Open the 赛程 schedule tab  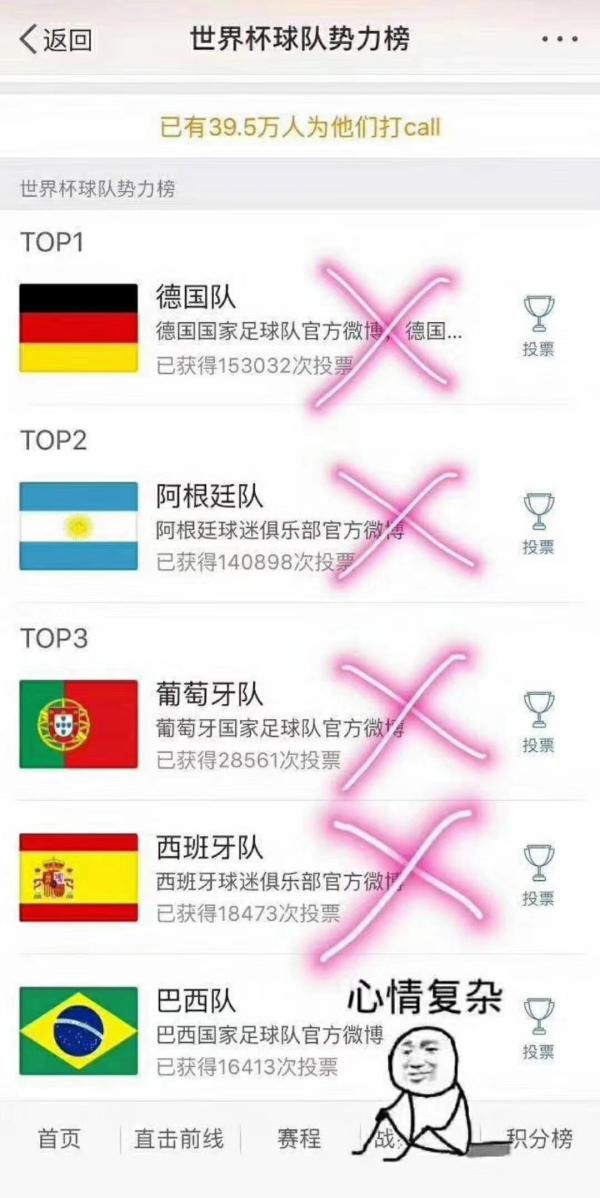pyautogui.click(x=299, y=1138)
